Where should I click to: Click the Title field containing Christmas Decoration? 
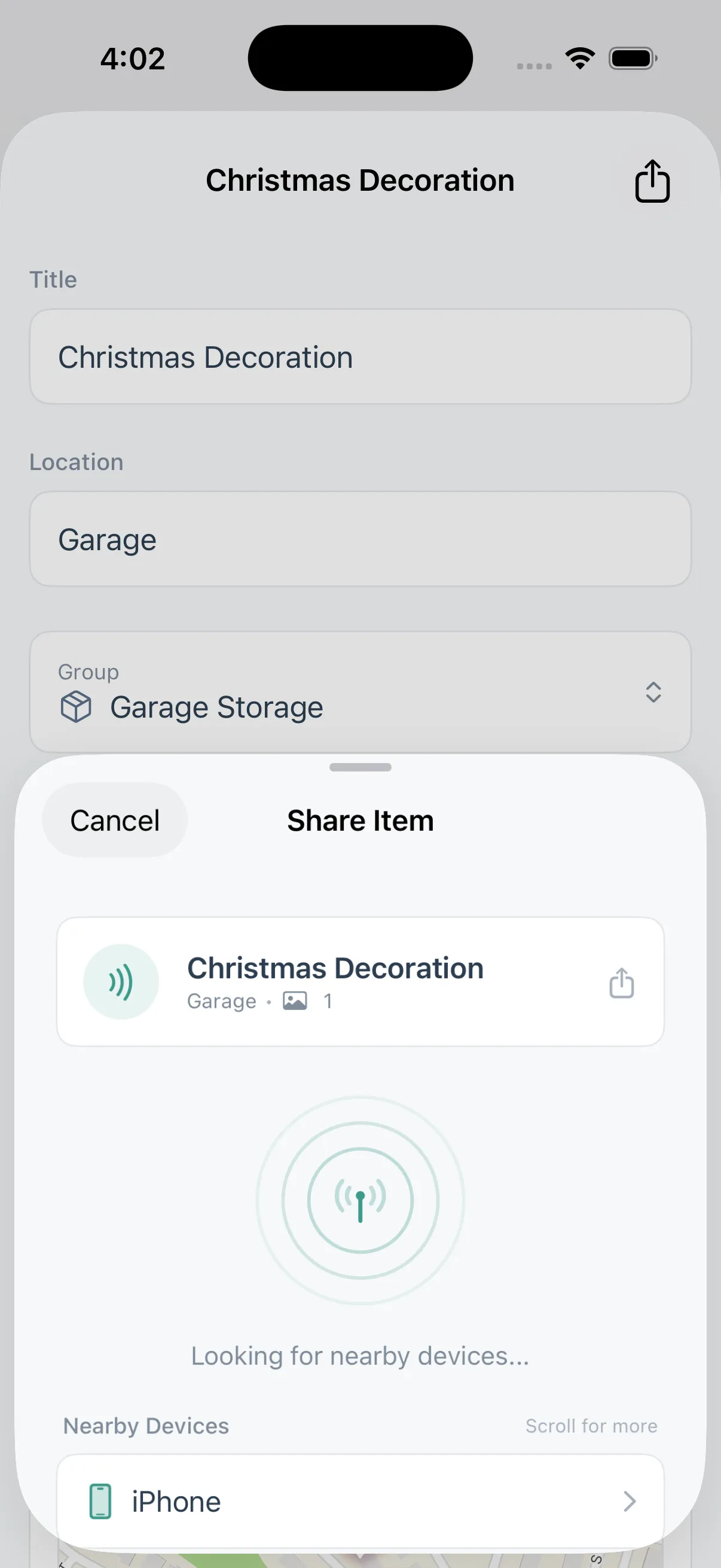pyautogui.click(x=360, y=356)
